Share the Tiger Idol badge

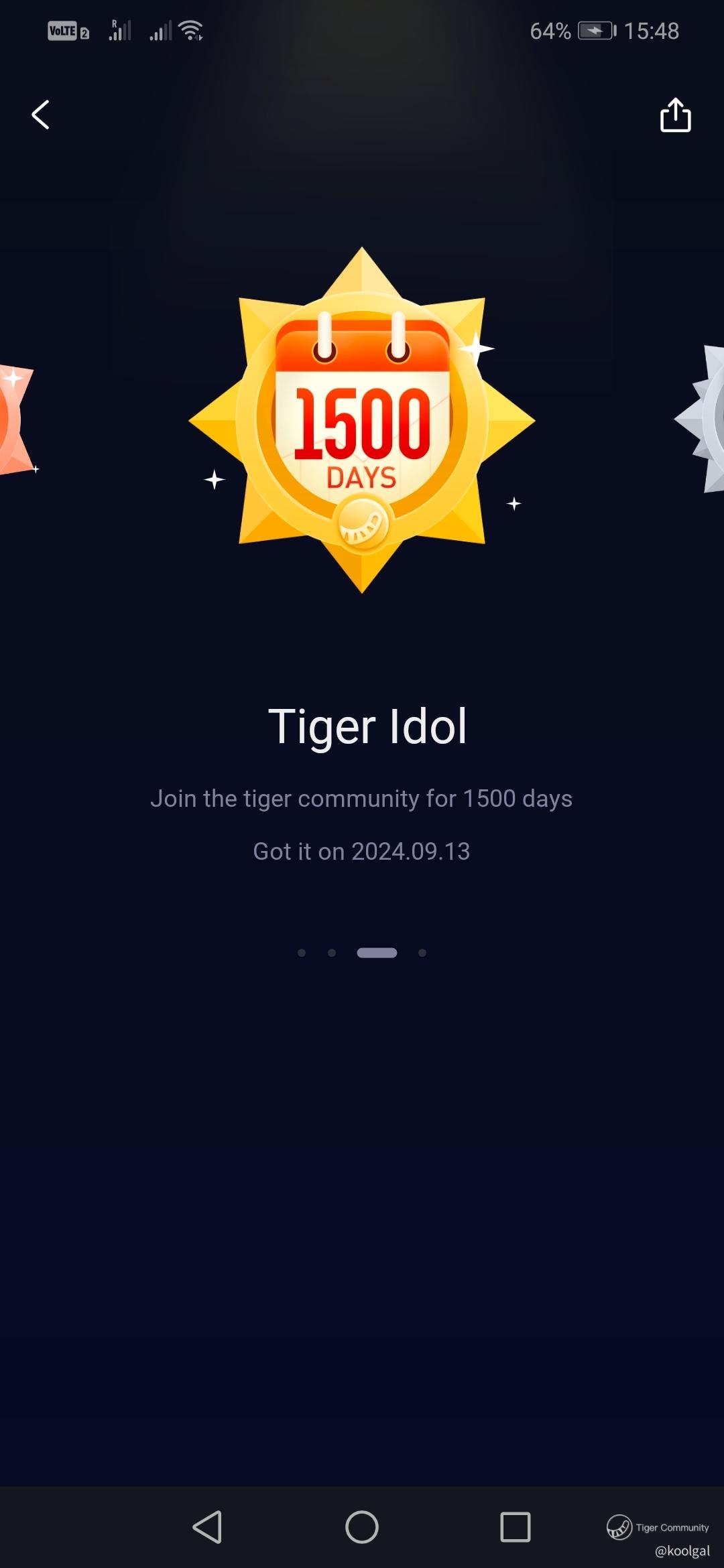(x=675, y=115)
